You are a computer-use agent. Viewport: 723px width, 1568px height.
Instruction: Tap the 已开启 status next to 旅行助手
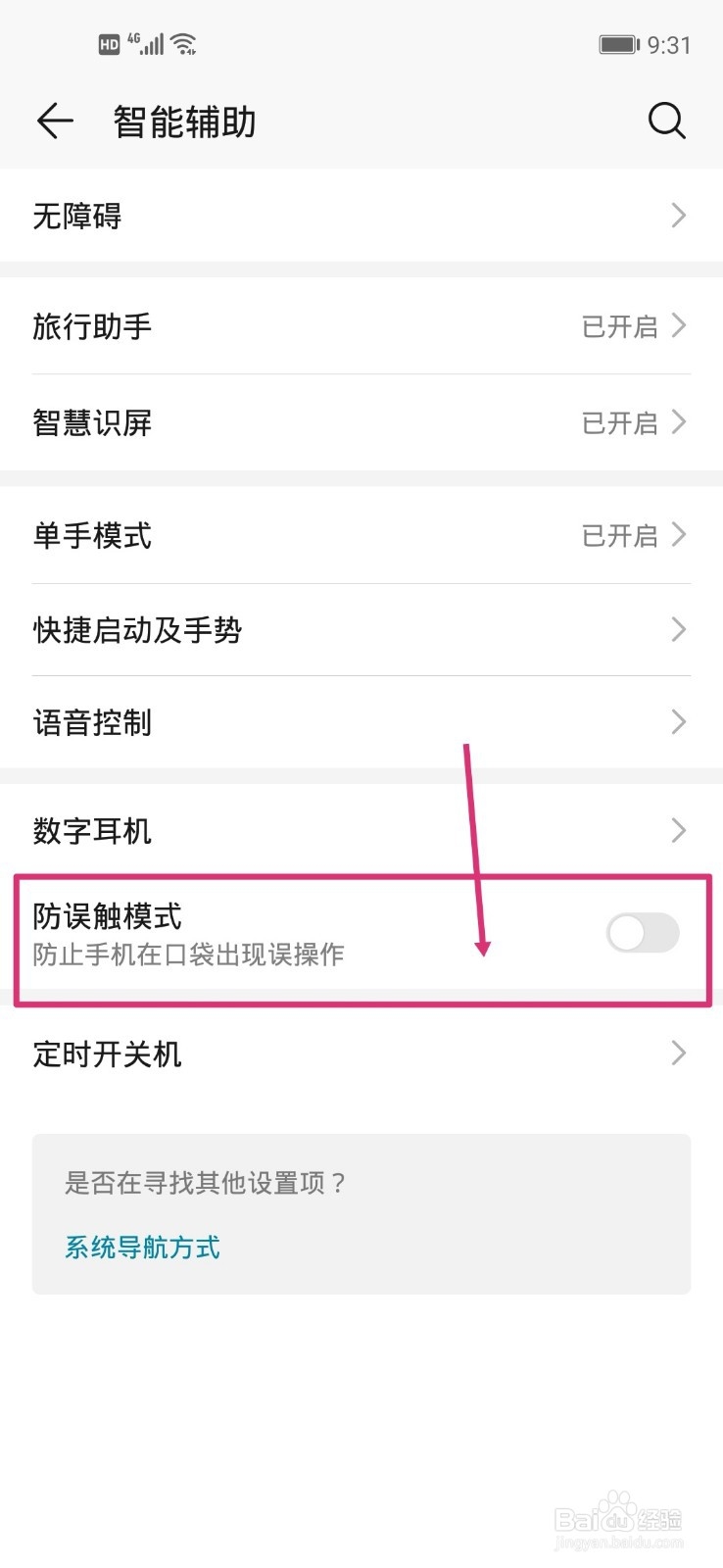click(x=618, y=326)
